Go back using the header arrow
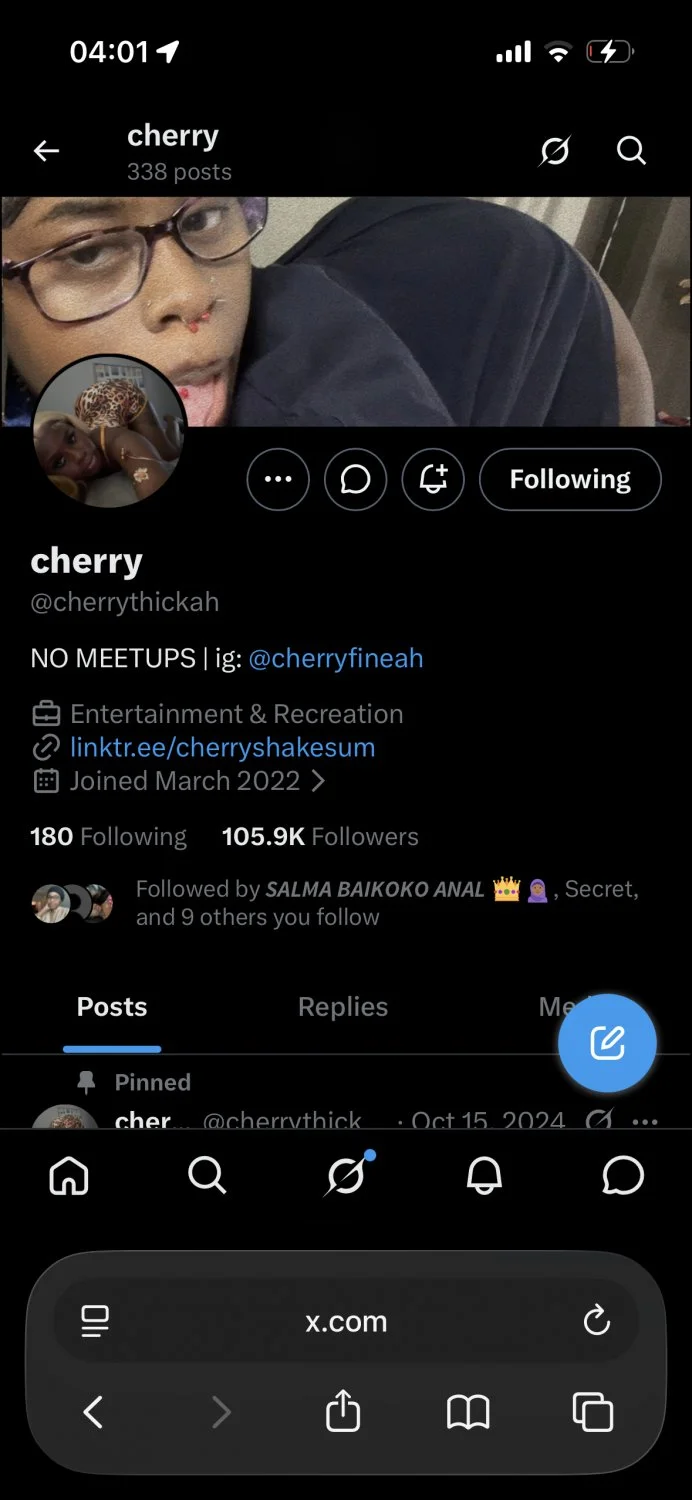Screen dimensions: 692x1500 (x=46, y=151)
